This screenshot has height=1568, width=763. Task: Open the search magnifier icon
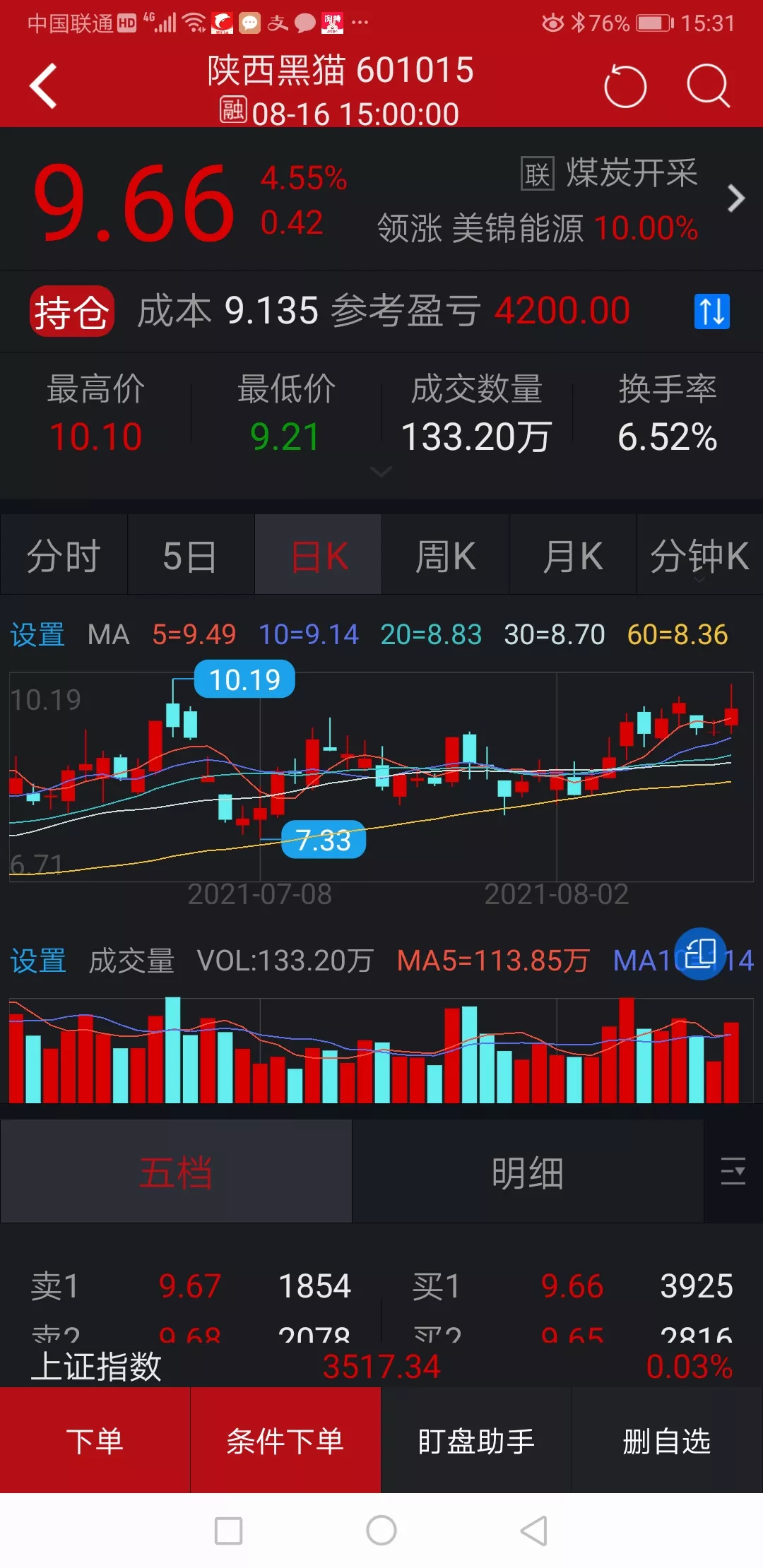707,86
